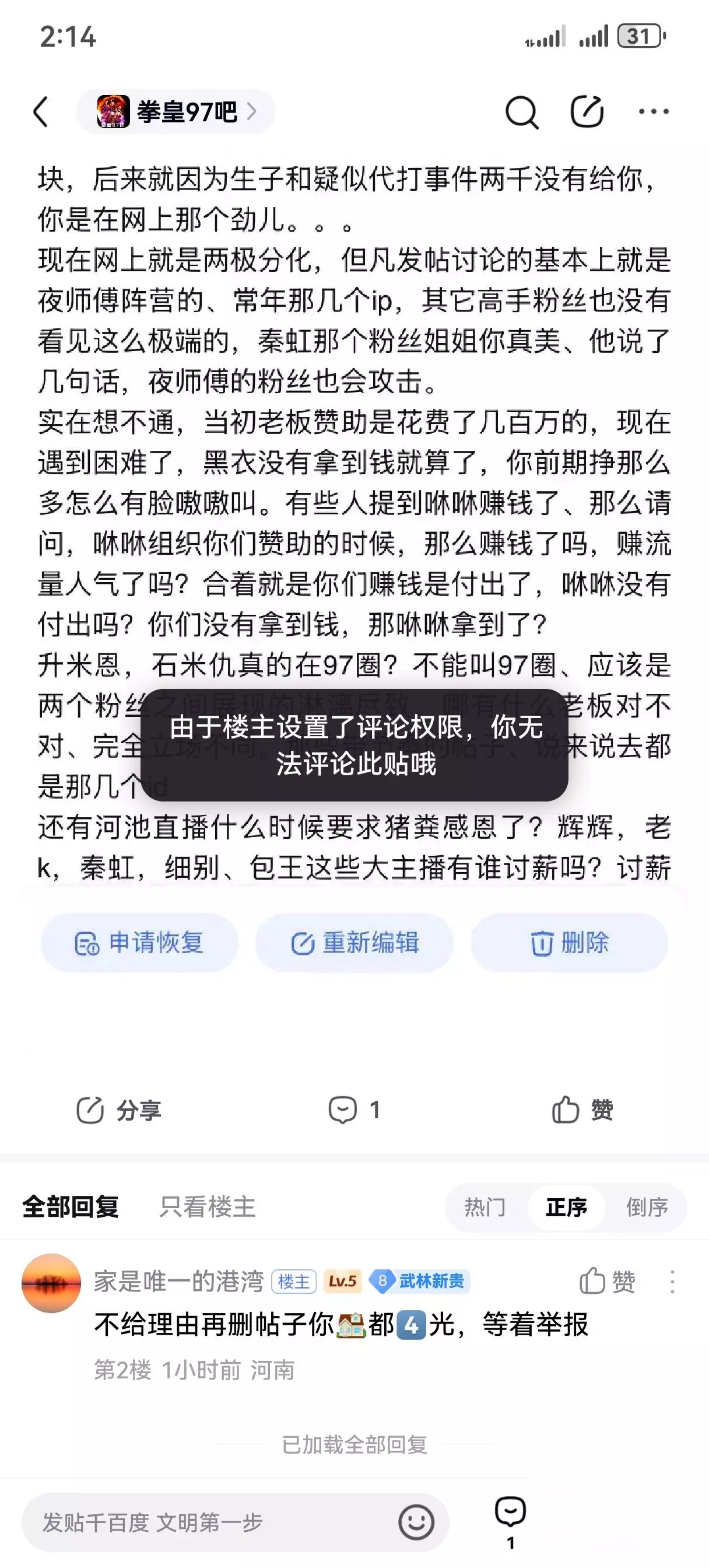Open search with the magnifier icon
Viewport: 709px width, 1568px height.
(x=522, y=112)
